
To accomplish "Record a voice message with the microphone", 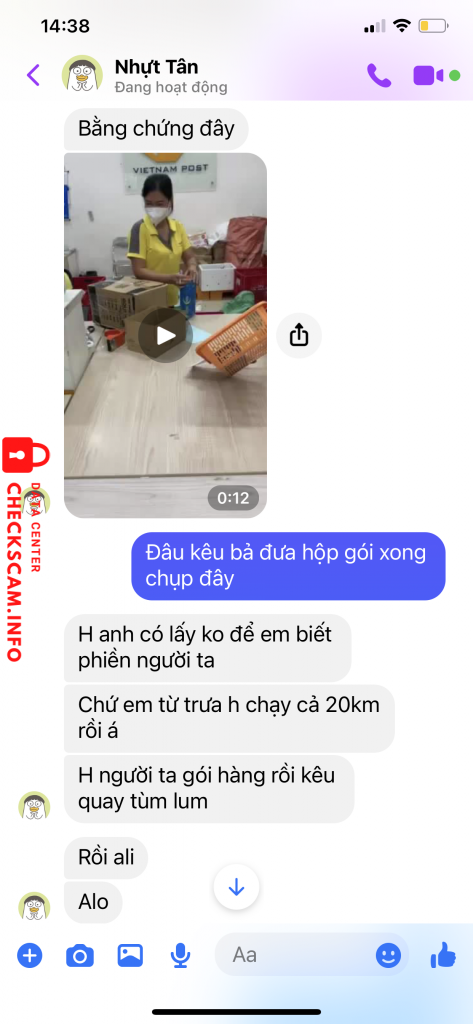I will point(180,957).
